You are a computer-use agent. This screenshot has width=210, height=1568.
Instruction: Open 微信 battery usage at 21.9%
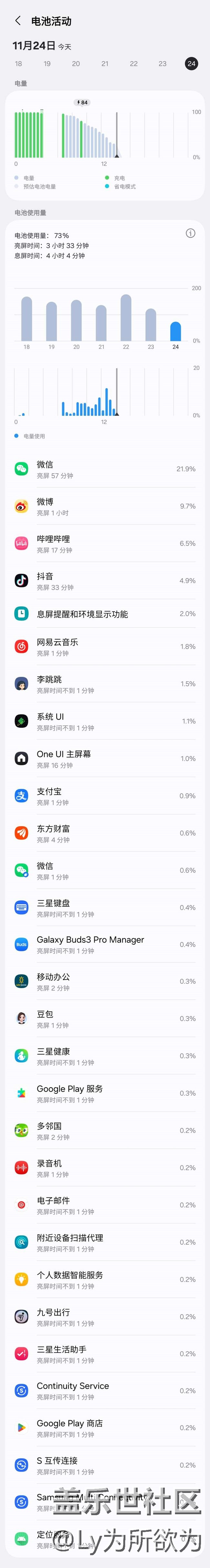[x=104, y=469]
